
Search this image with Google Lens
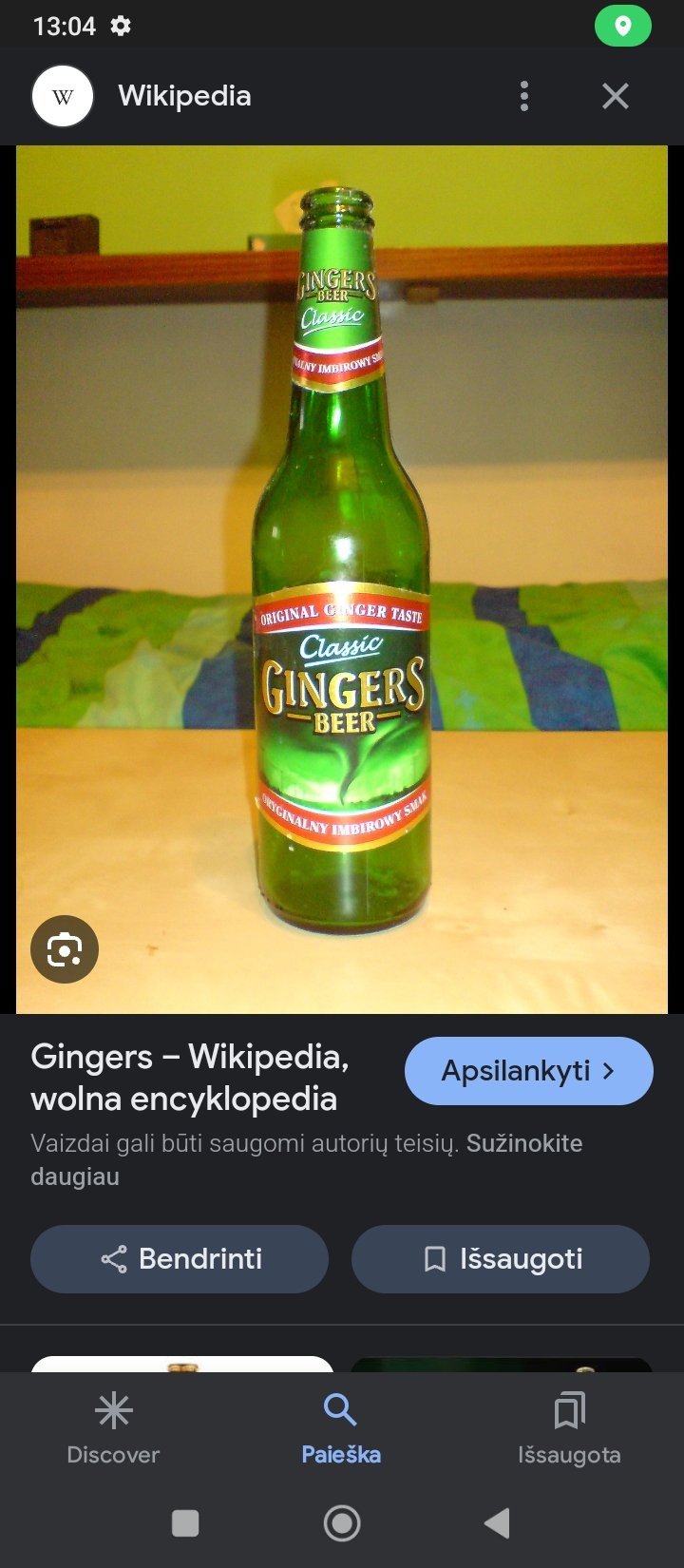pyautogui.click(x=65, y=948)
